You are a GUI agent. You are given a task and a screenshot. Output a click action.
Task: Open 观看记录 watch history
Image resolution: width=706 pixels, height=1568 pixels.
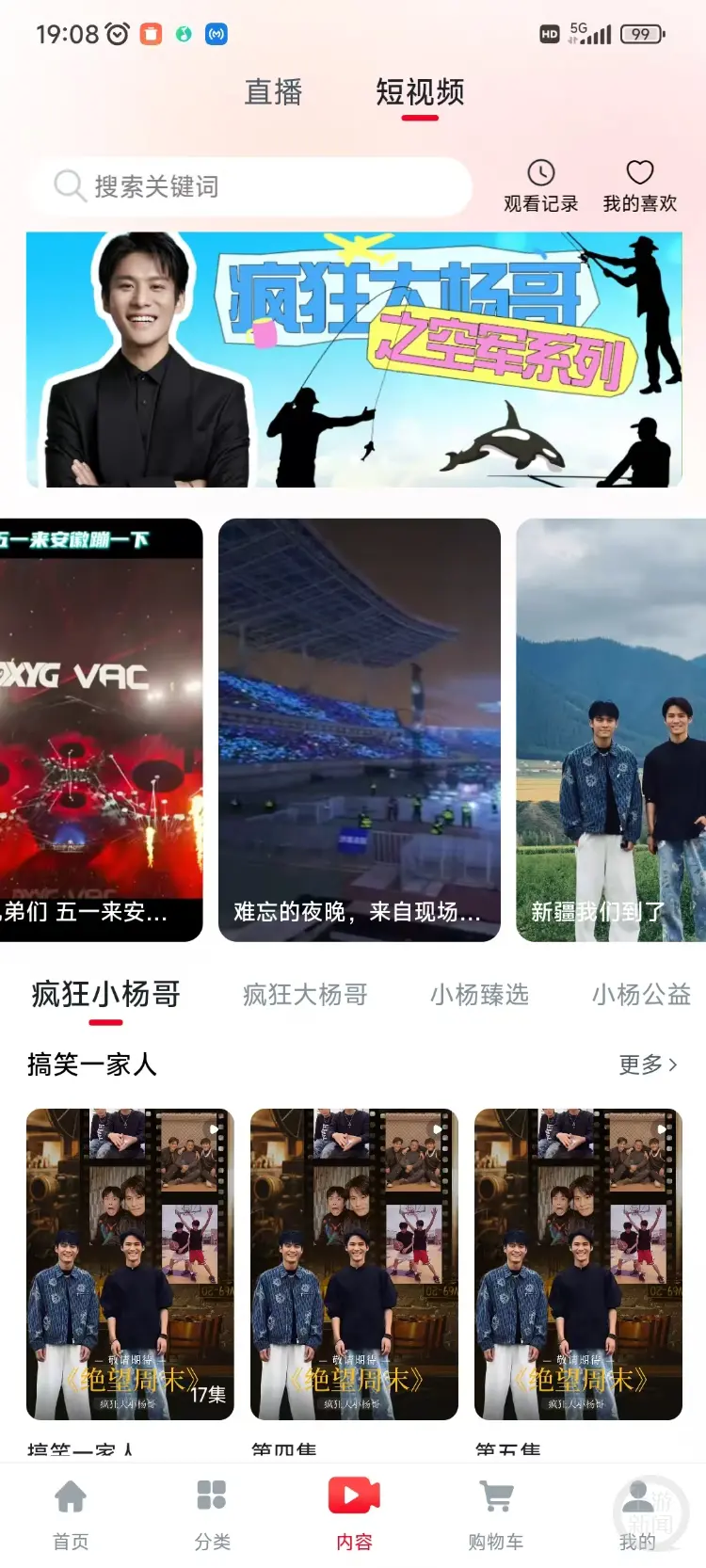click(x=540, y=185)
